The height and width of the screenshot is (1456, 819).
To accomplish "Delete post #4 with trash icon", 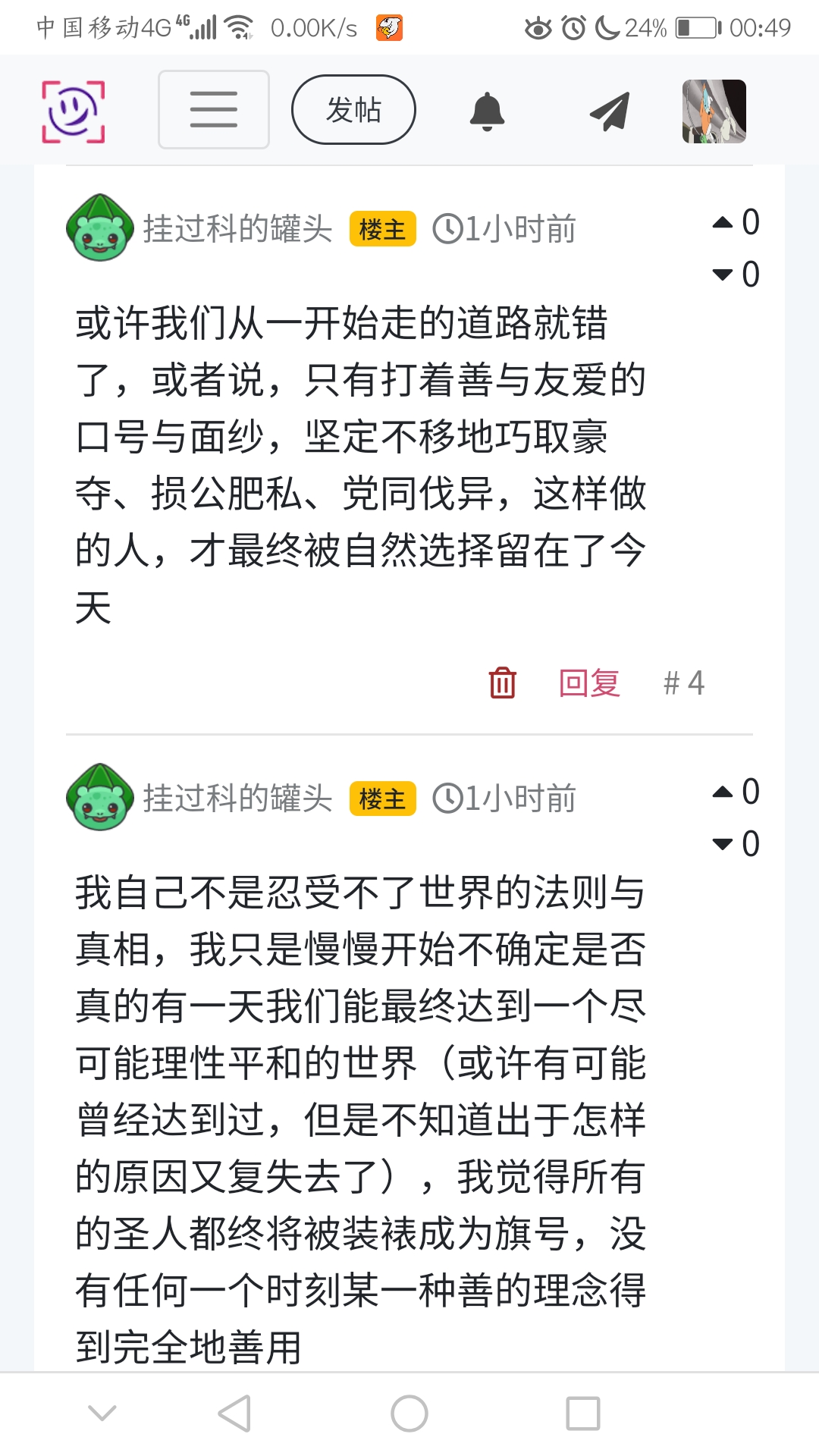I will [502, 682].
